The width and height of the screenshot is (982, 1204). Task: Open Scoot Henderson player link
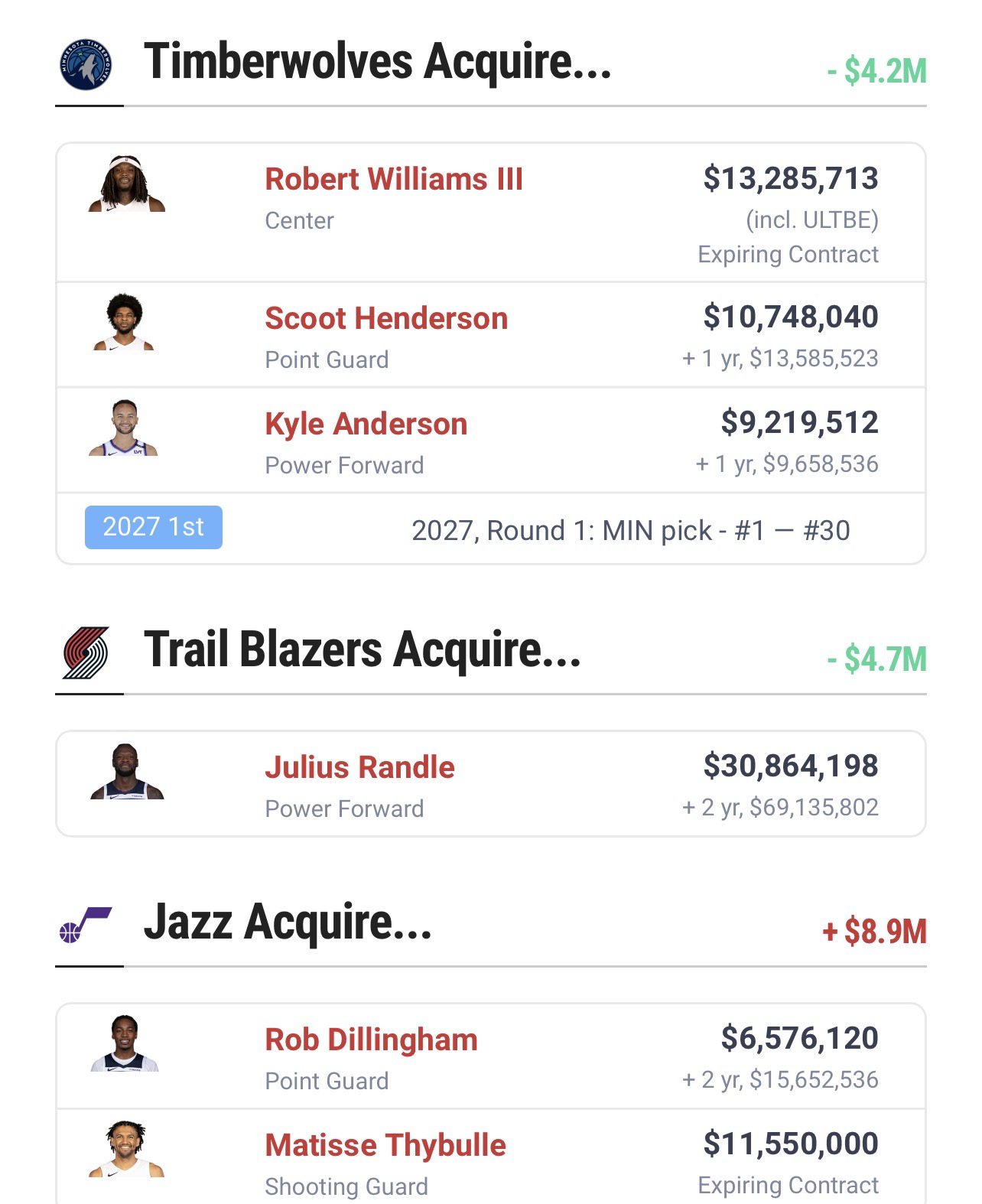click(385, 318)
